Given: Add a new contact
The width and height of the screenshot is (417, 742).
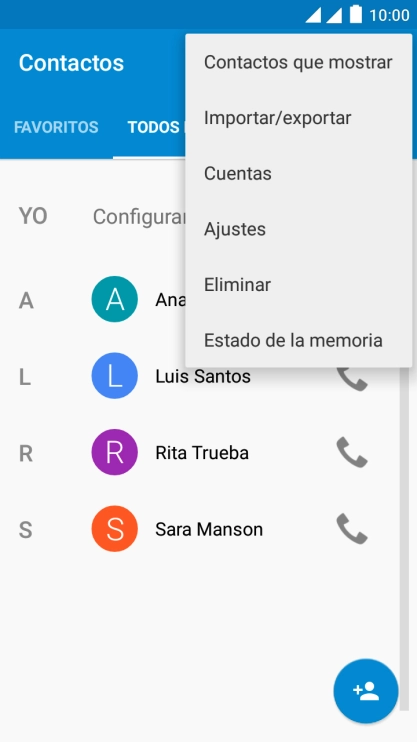Looking at the screenshot, I should click(x=365, y=691).
